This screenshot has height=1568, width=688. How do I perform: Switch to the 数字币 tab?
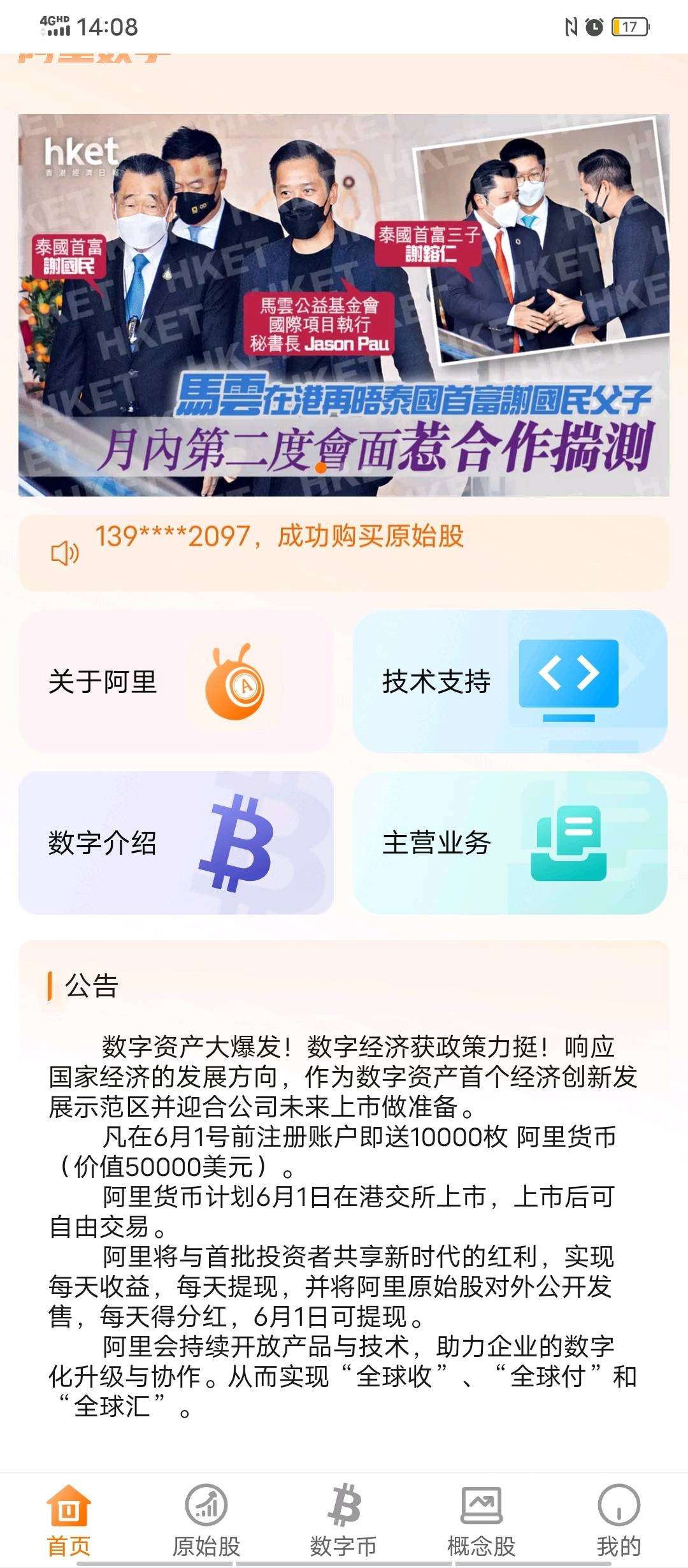[344, 1520]
